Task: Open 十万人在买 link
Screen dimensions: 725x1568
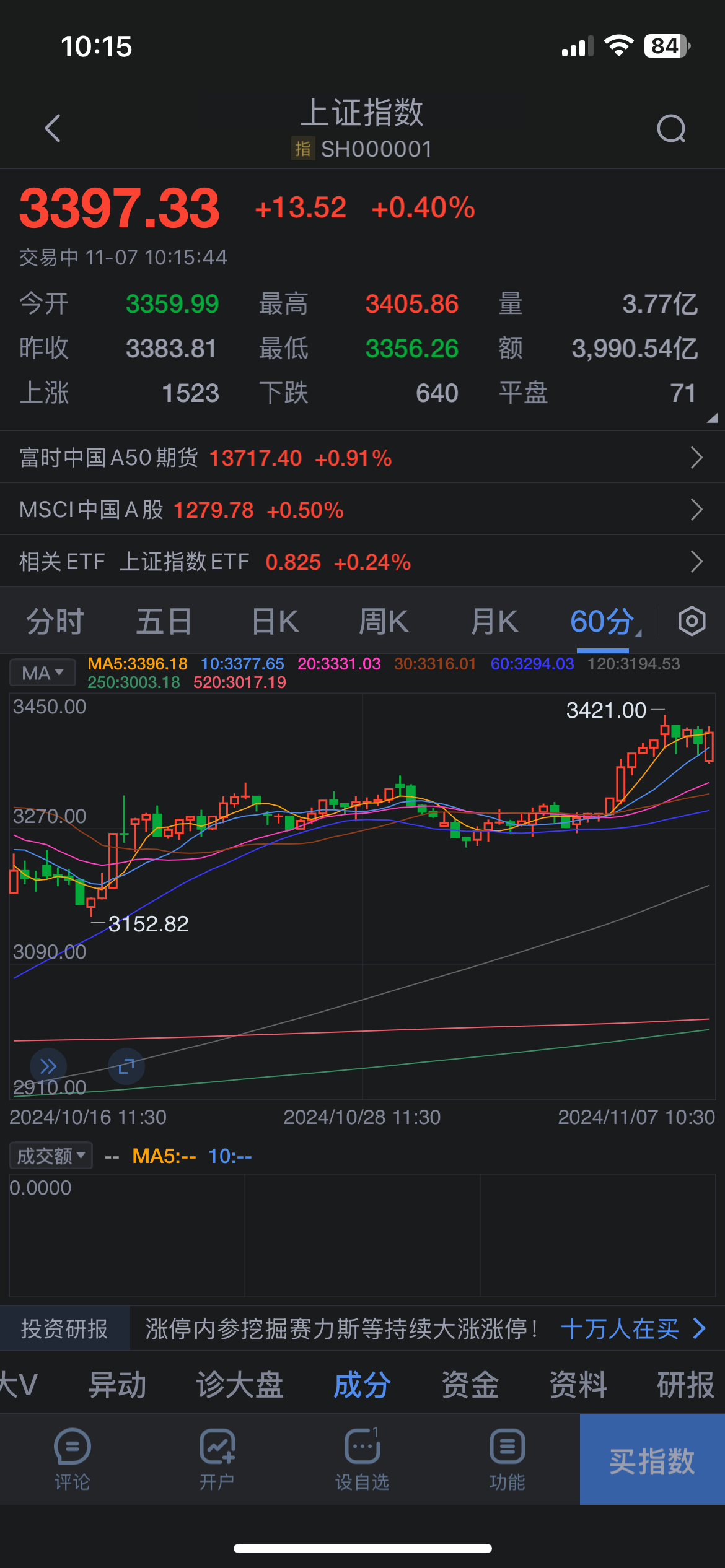Action: click(x=632, y=1328)
